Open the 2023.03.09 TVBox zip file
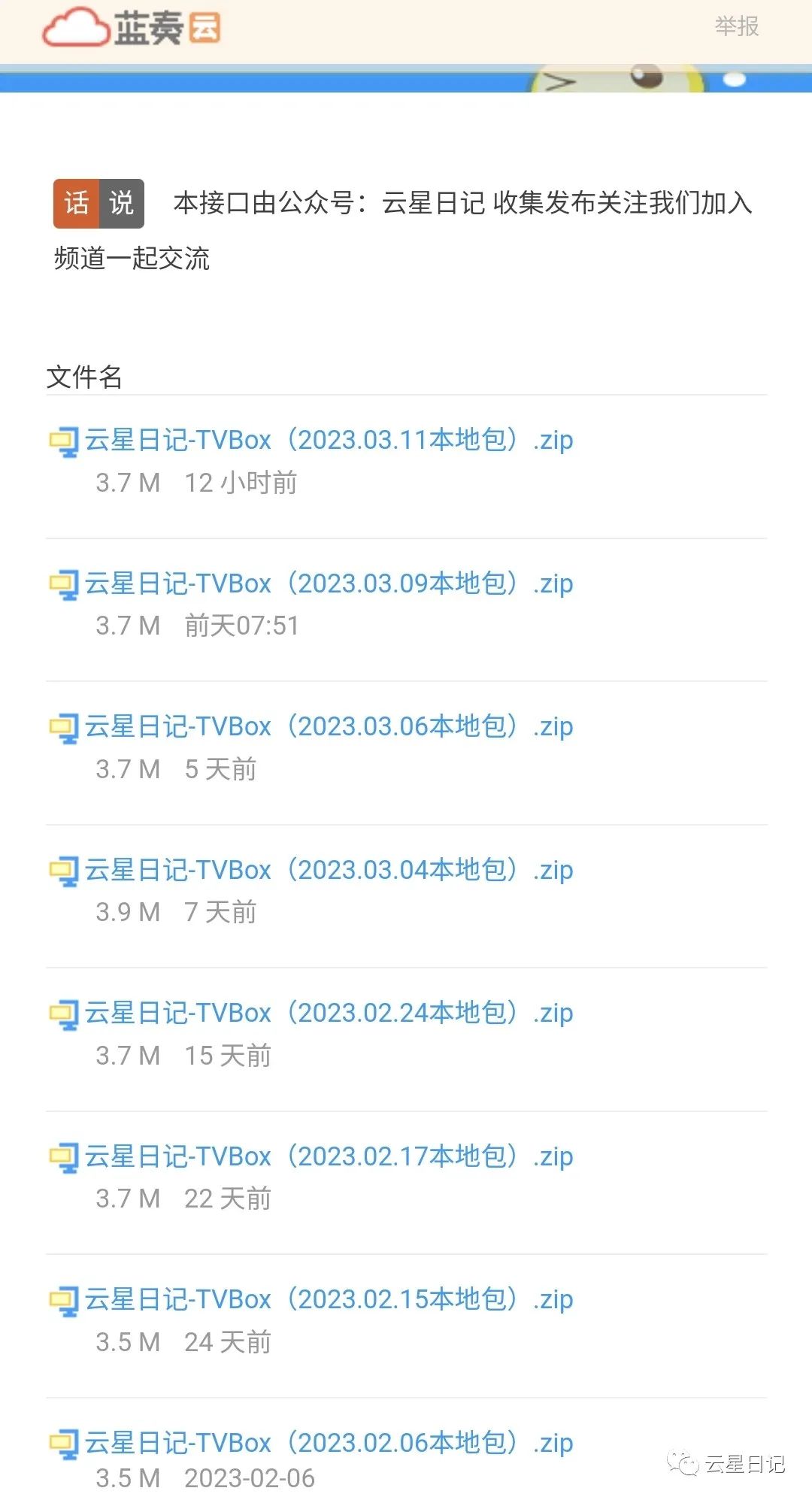This screenshot has width=812, height=1500. click(329, 583)
